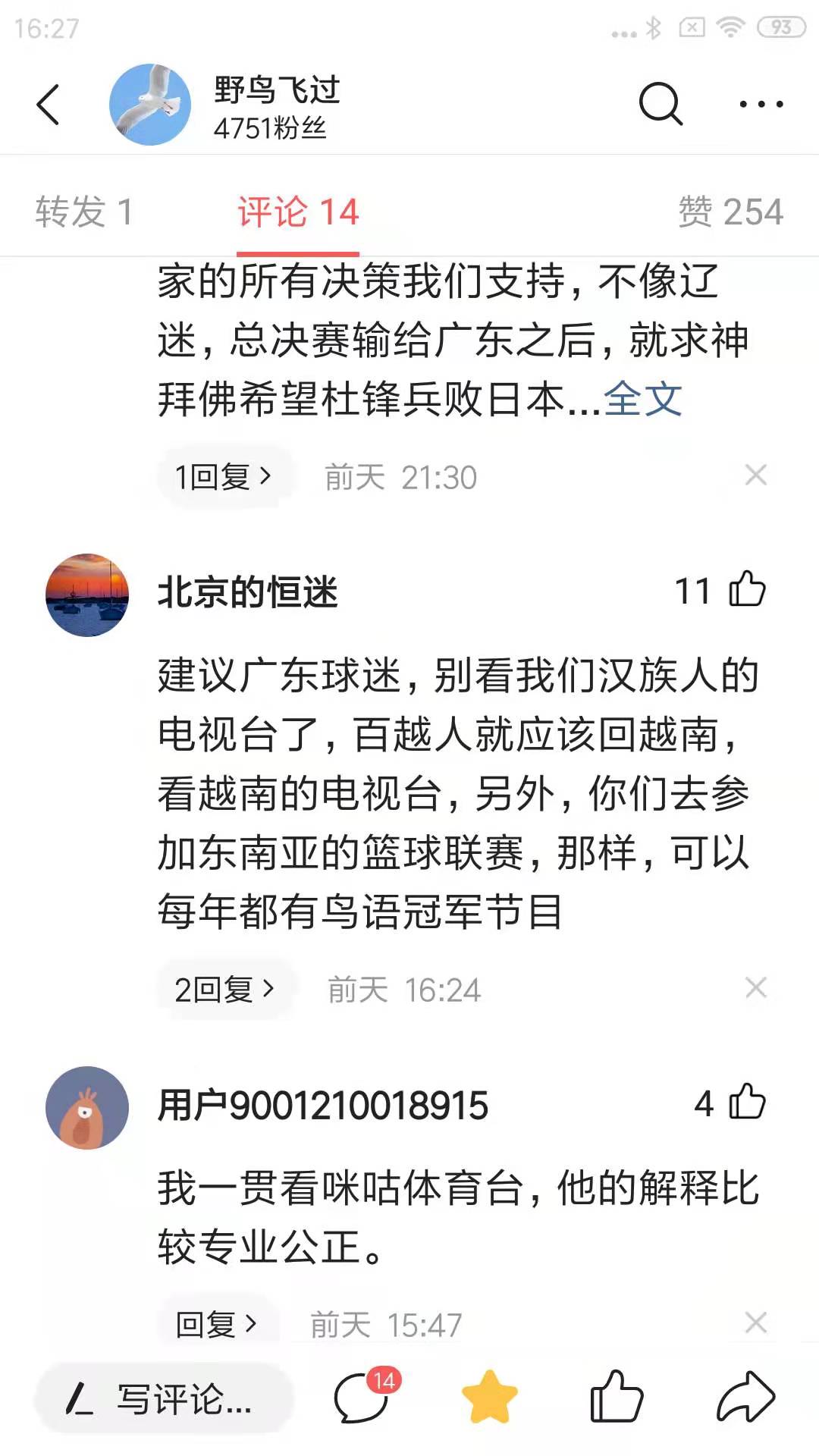Share this post with the arrow icon
The image size is (819, 1456).
(745, 1398)
